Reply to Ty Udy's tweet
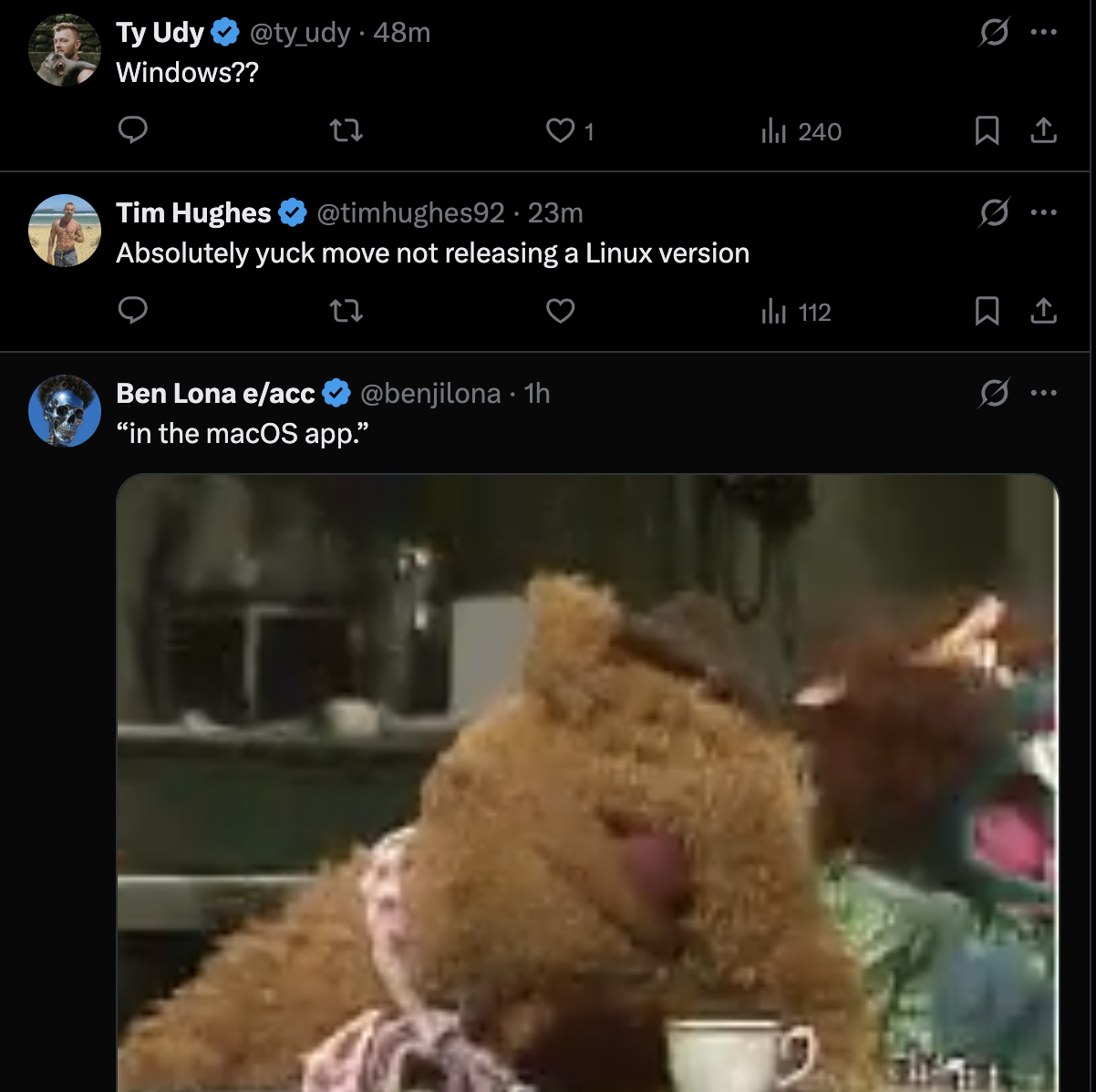The width and height of the screenshot is (1096, 1092). (x=133, y=131)
